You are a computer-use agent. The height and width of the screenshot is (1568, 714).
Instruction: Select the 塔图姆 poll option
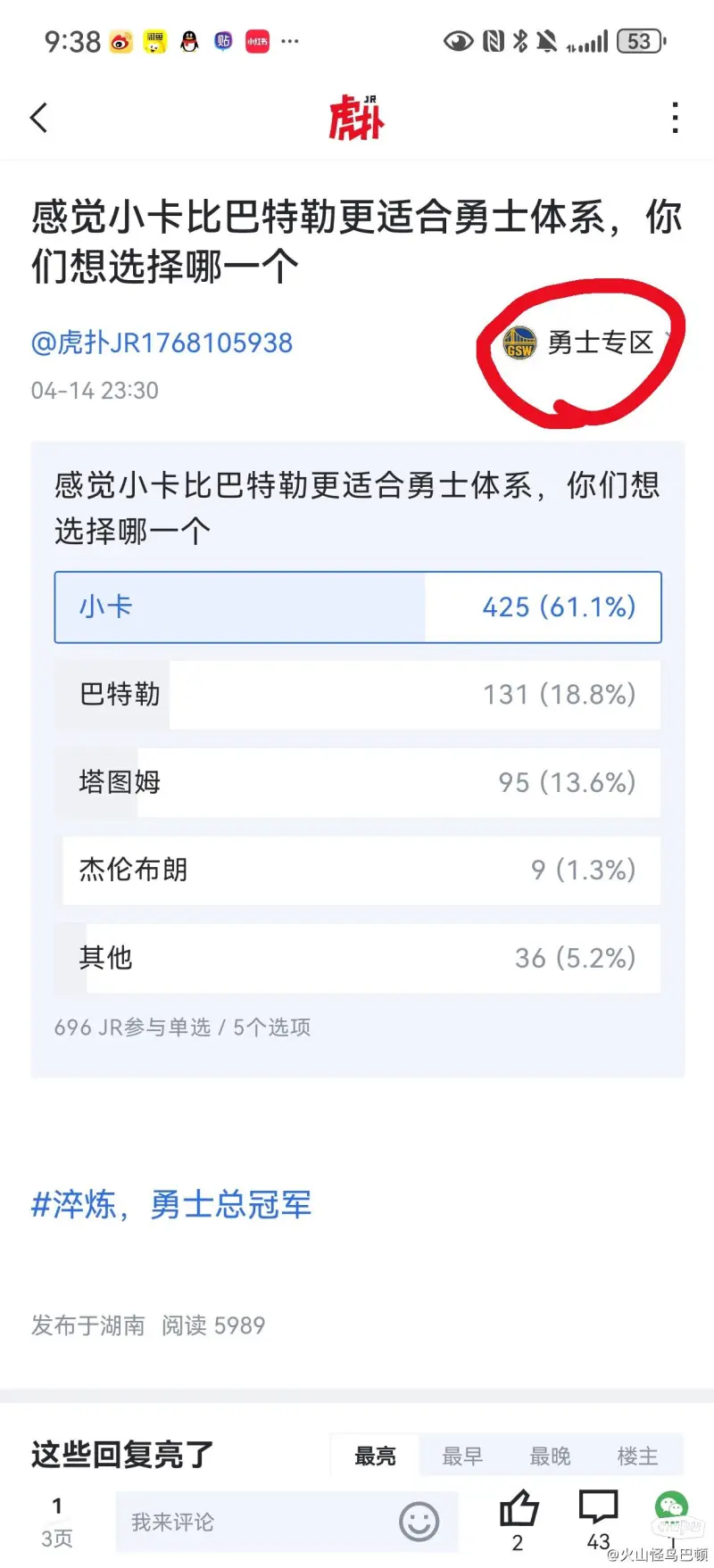[358, 782]
